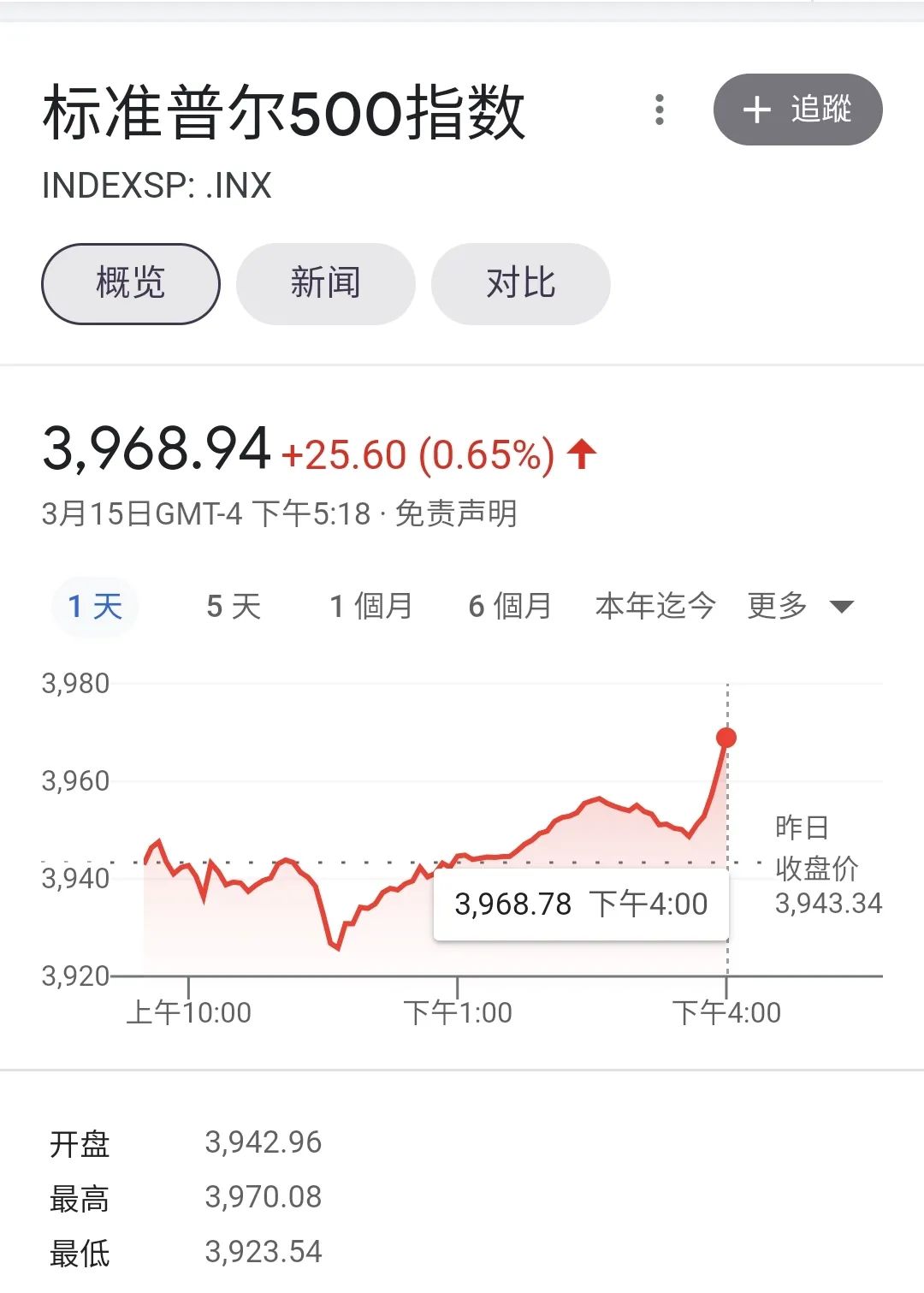Open the three-dot overflow menu
This screenshot has height=1293, width=924.
click(659, 110)
